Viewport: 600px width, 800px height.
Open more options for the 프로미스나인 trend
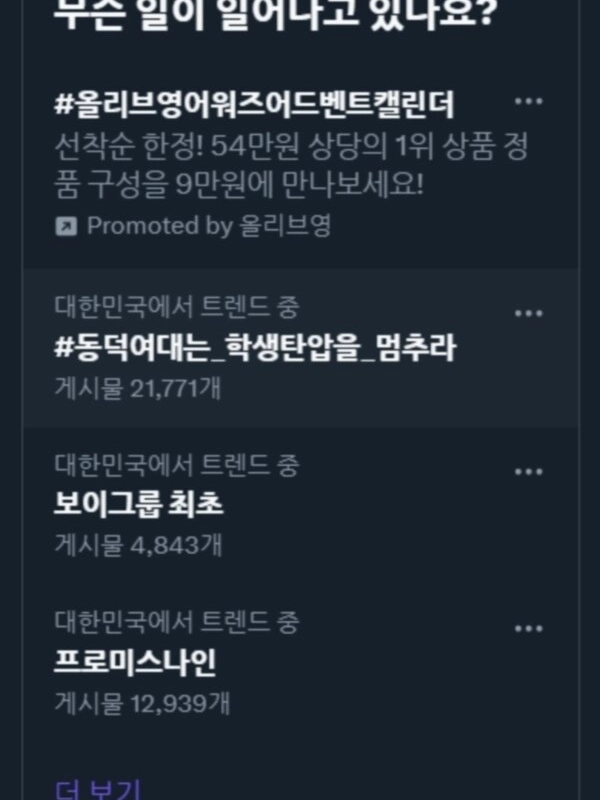pos(528,628)
